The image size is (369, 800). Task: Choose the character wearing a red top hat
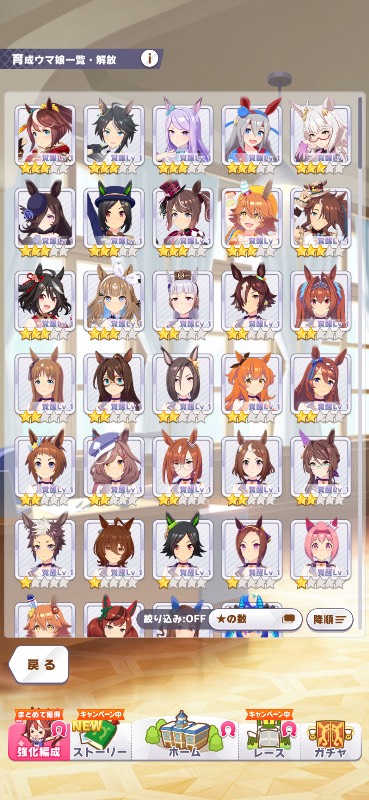[183, 218]
